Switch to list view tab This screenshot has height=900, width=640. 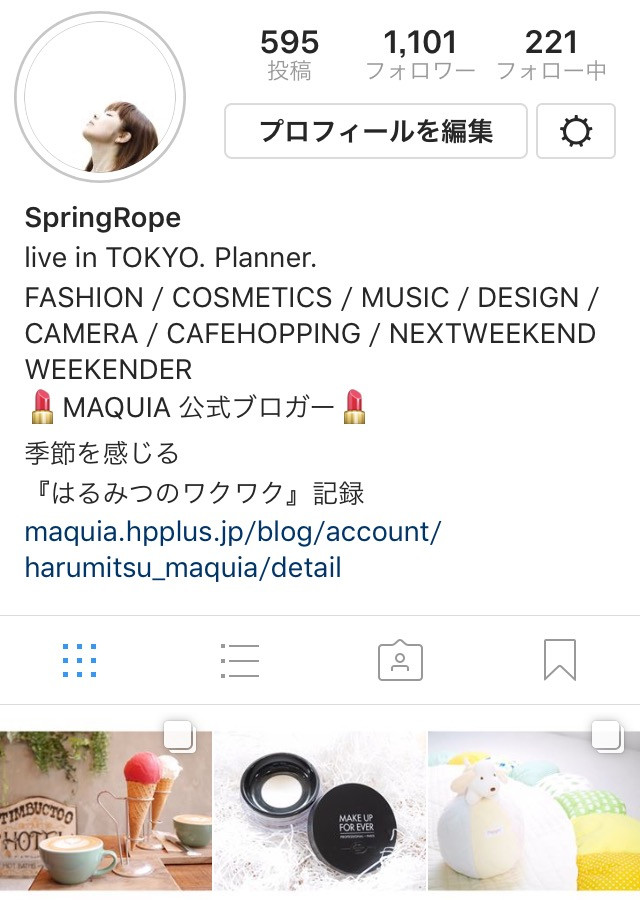(x=239, y=660)
